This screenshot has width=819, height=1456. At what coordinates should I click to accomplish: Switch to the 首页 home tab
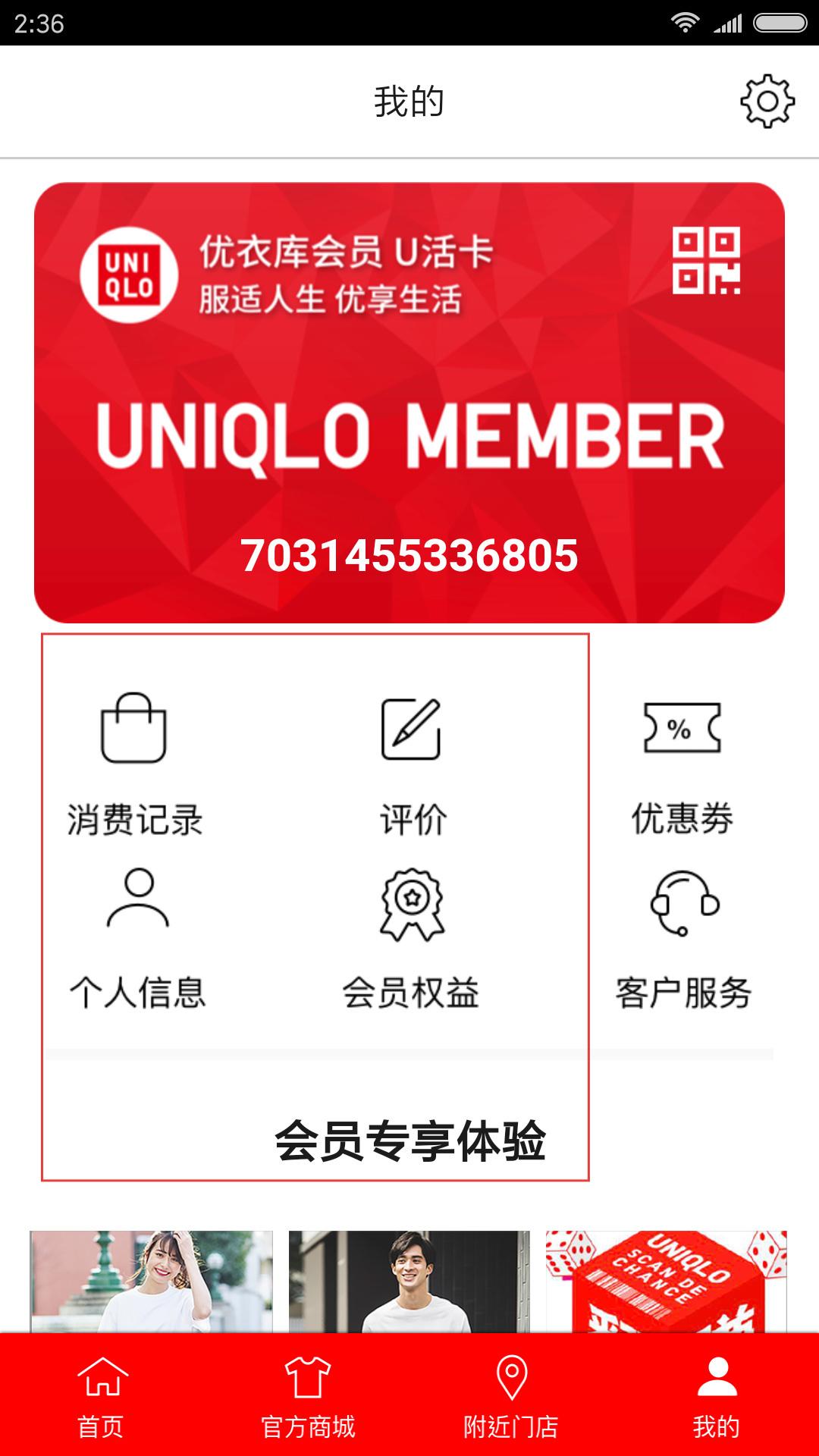coord(102,1397)
